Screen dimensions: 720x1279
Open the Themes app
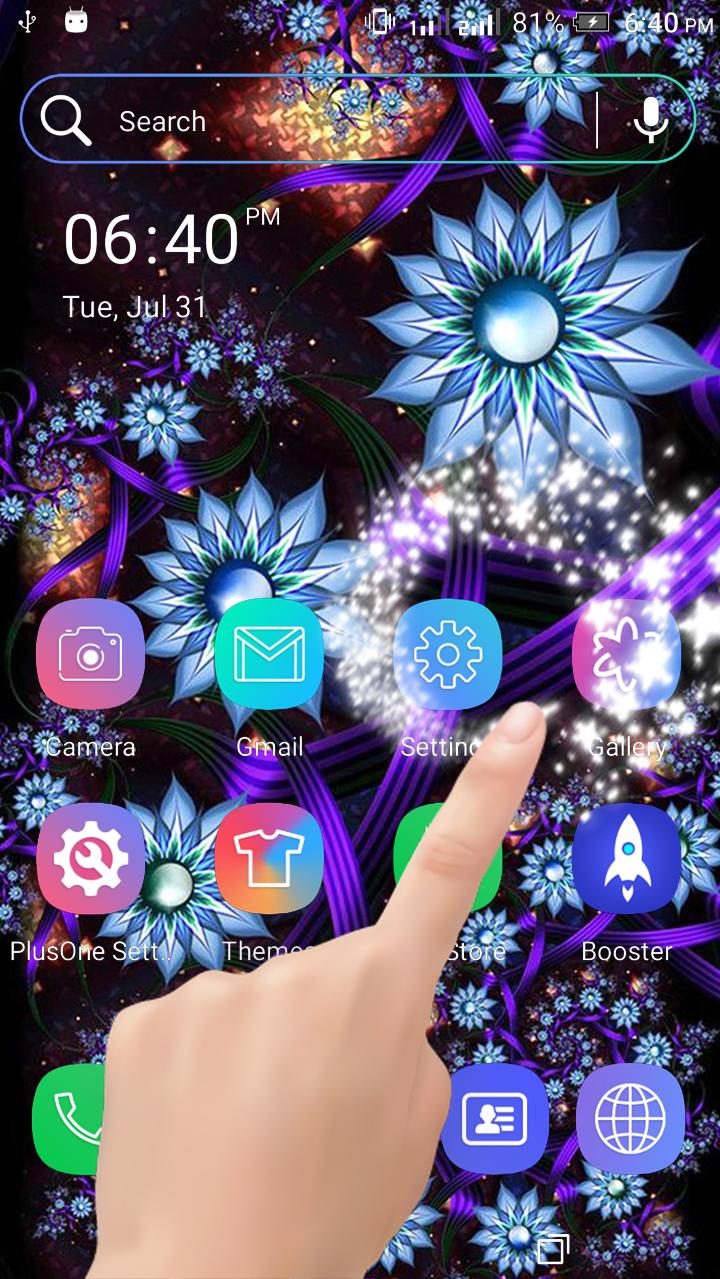pyautogui.click(x=269, y=859)
